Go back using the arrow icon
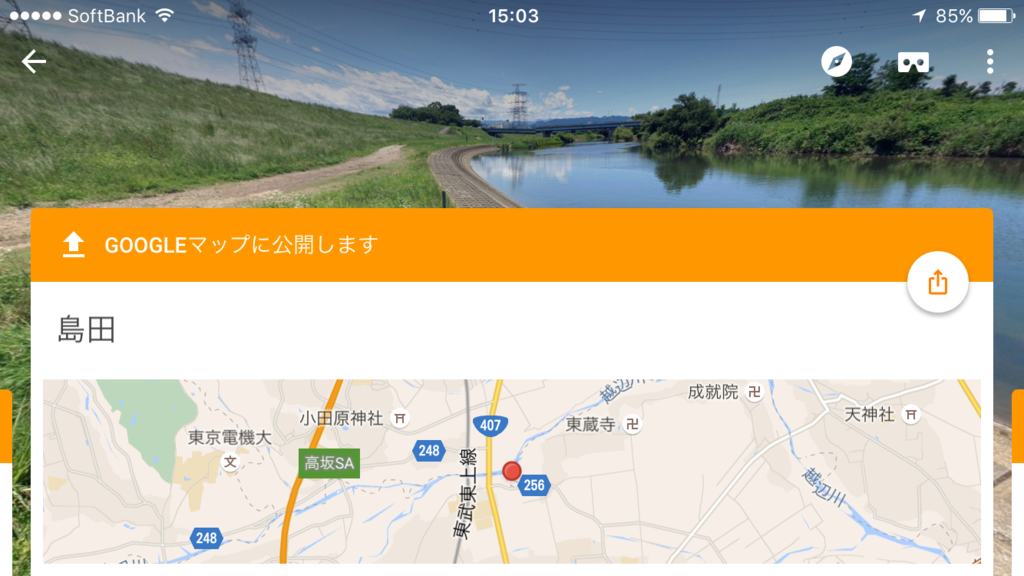The width and height of the screenshot is (1024, 576). [34, 62]
